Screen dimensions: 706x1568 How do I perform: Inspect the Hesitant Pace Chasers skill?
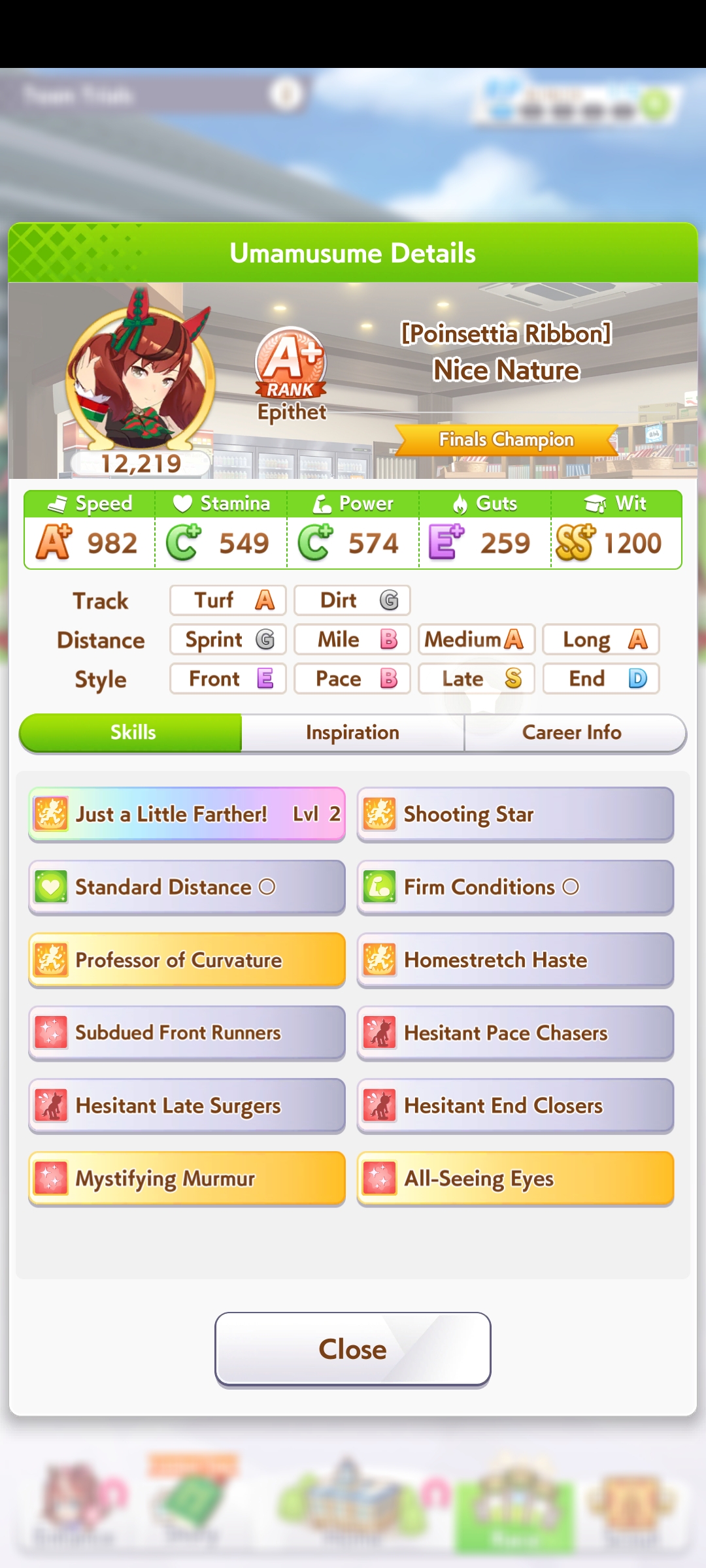click(515, 1033)
